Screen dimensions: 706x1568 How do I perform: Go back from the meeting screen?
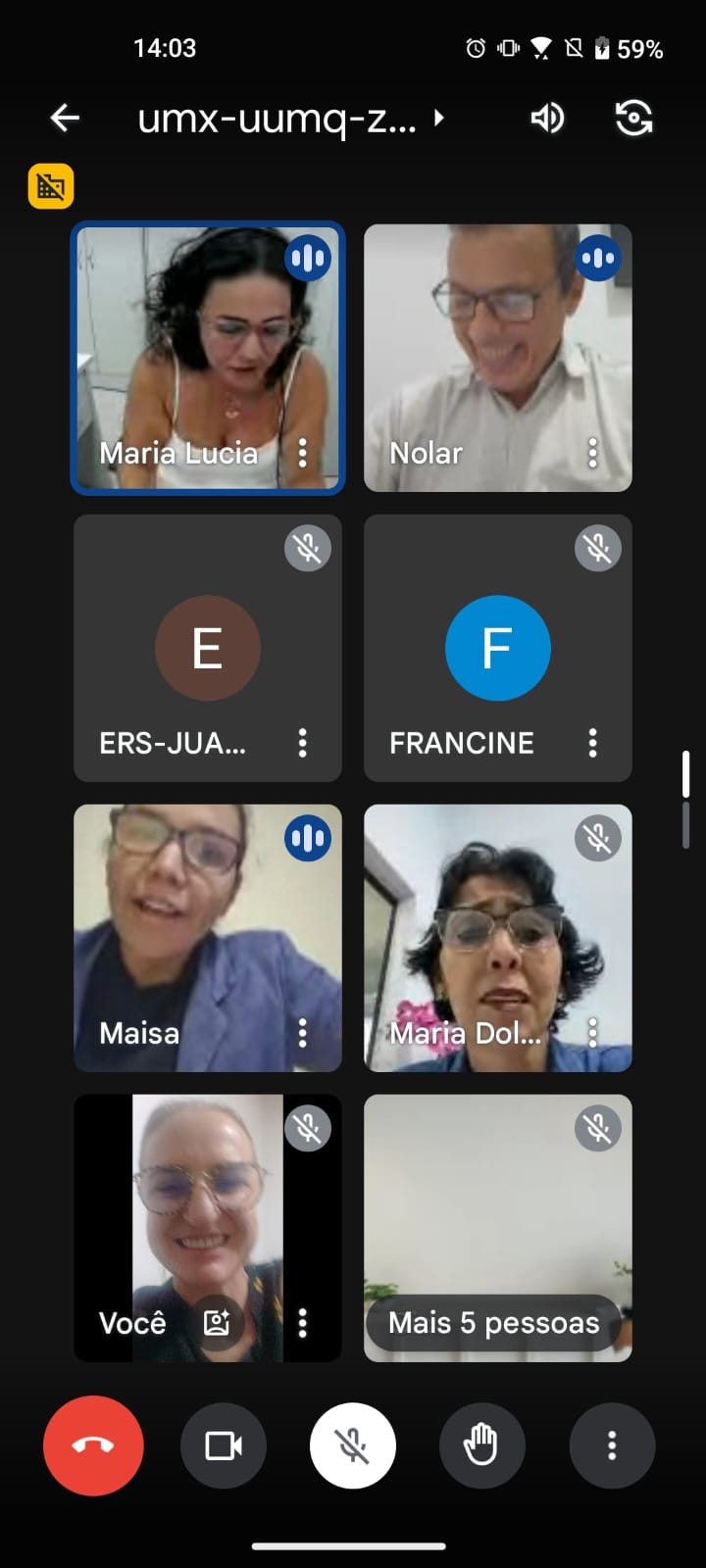click(x=65, y=119)
